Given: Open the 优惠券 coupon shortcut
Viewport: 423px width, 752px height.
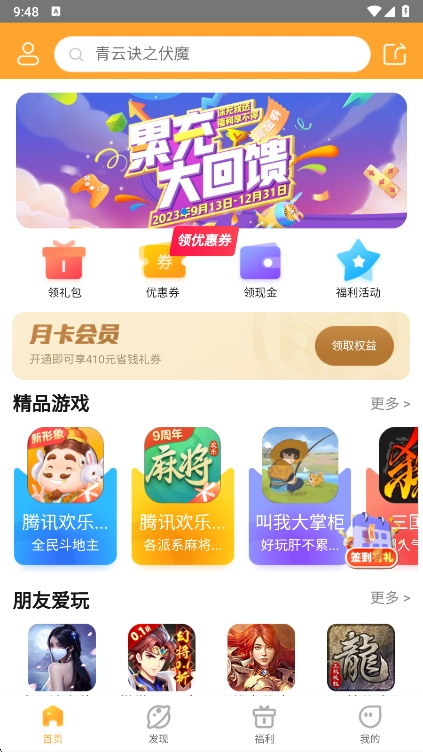Looking at the screenshot, I should tap(163, 269).
